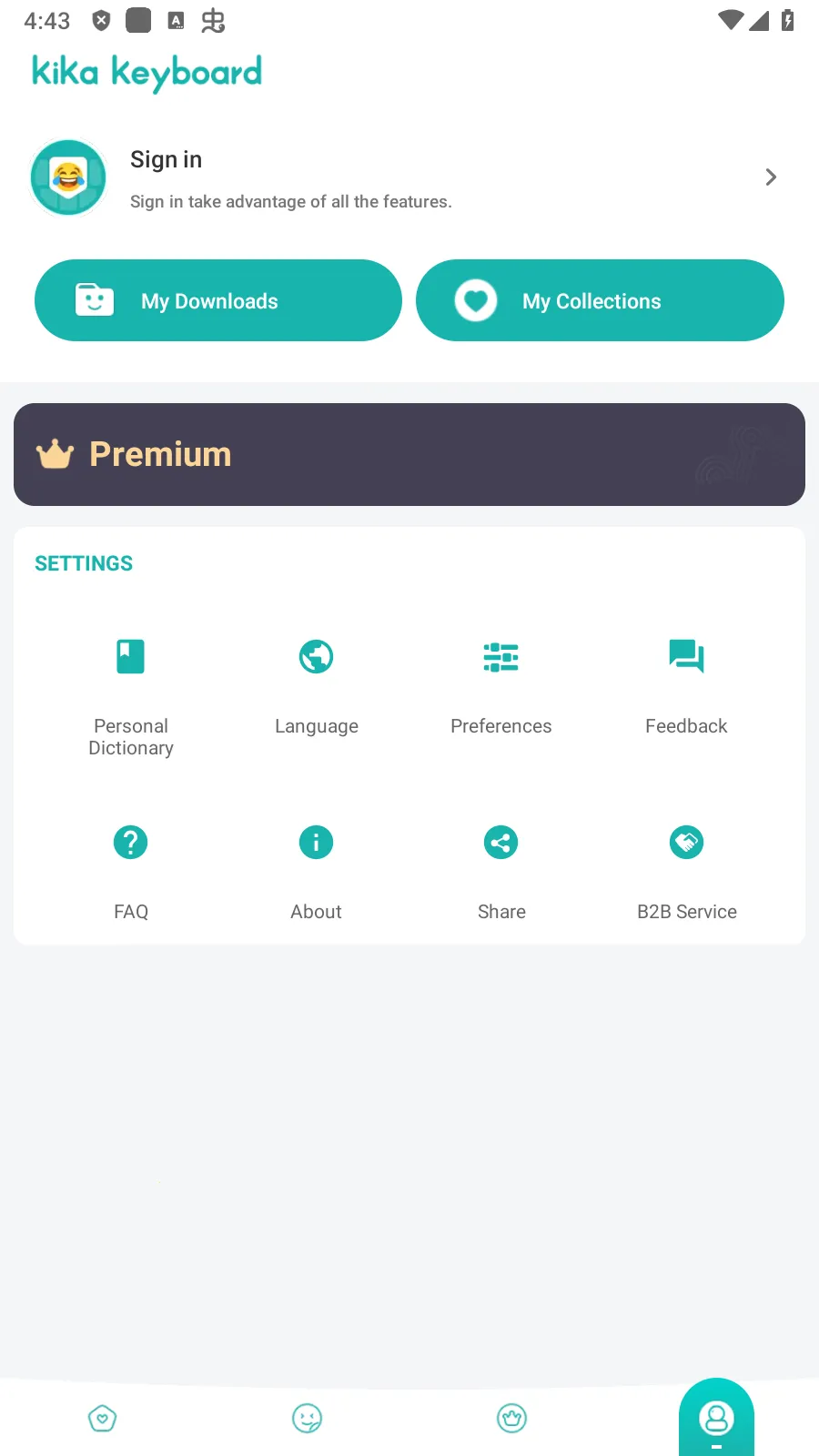Screen dimensions: 819x1456
Task: Open My Downloads
Action: [x=218, y=300]
